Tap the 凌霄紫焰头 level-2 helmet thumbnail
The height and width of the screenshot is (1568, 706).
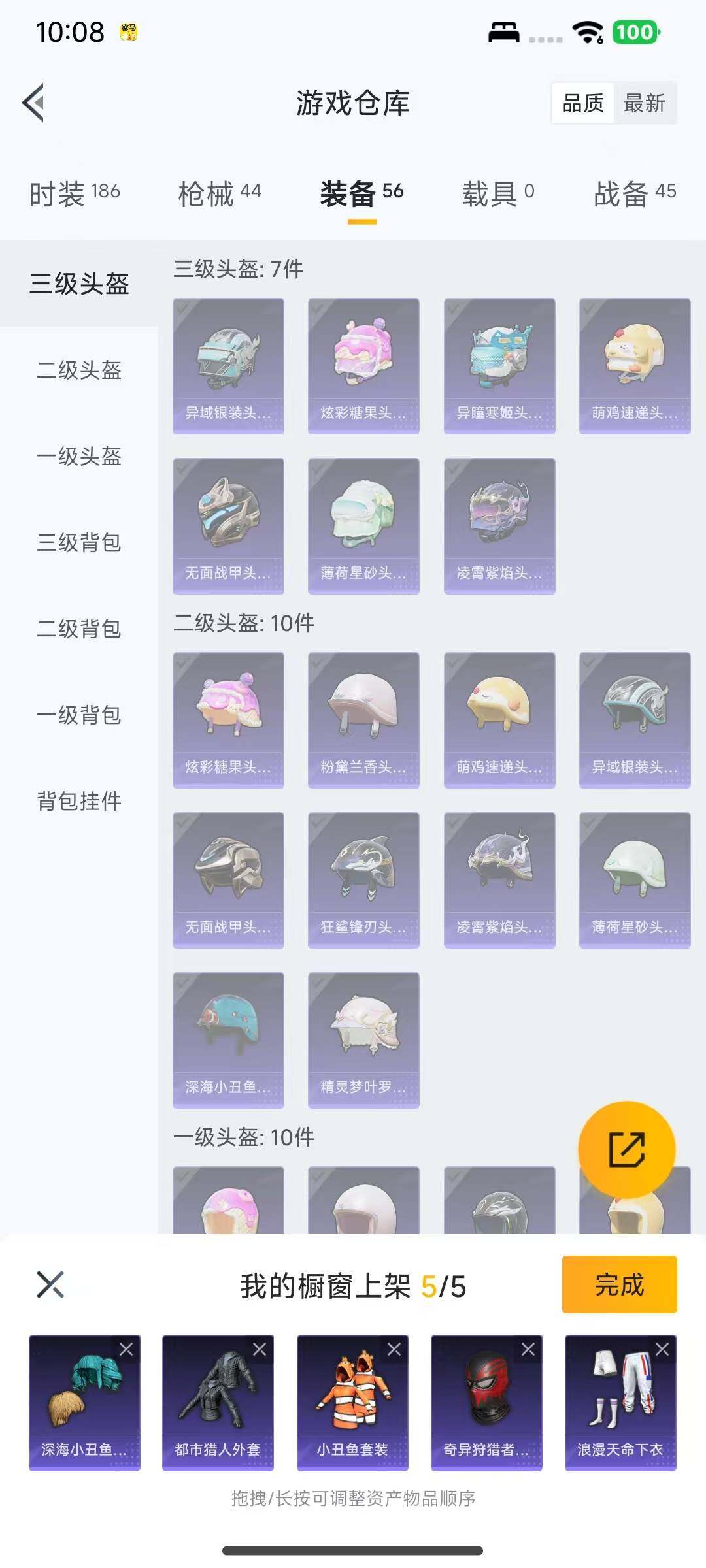point(499,879)
